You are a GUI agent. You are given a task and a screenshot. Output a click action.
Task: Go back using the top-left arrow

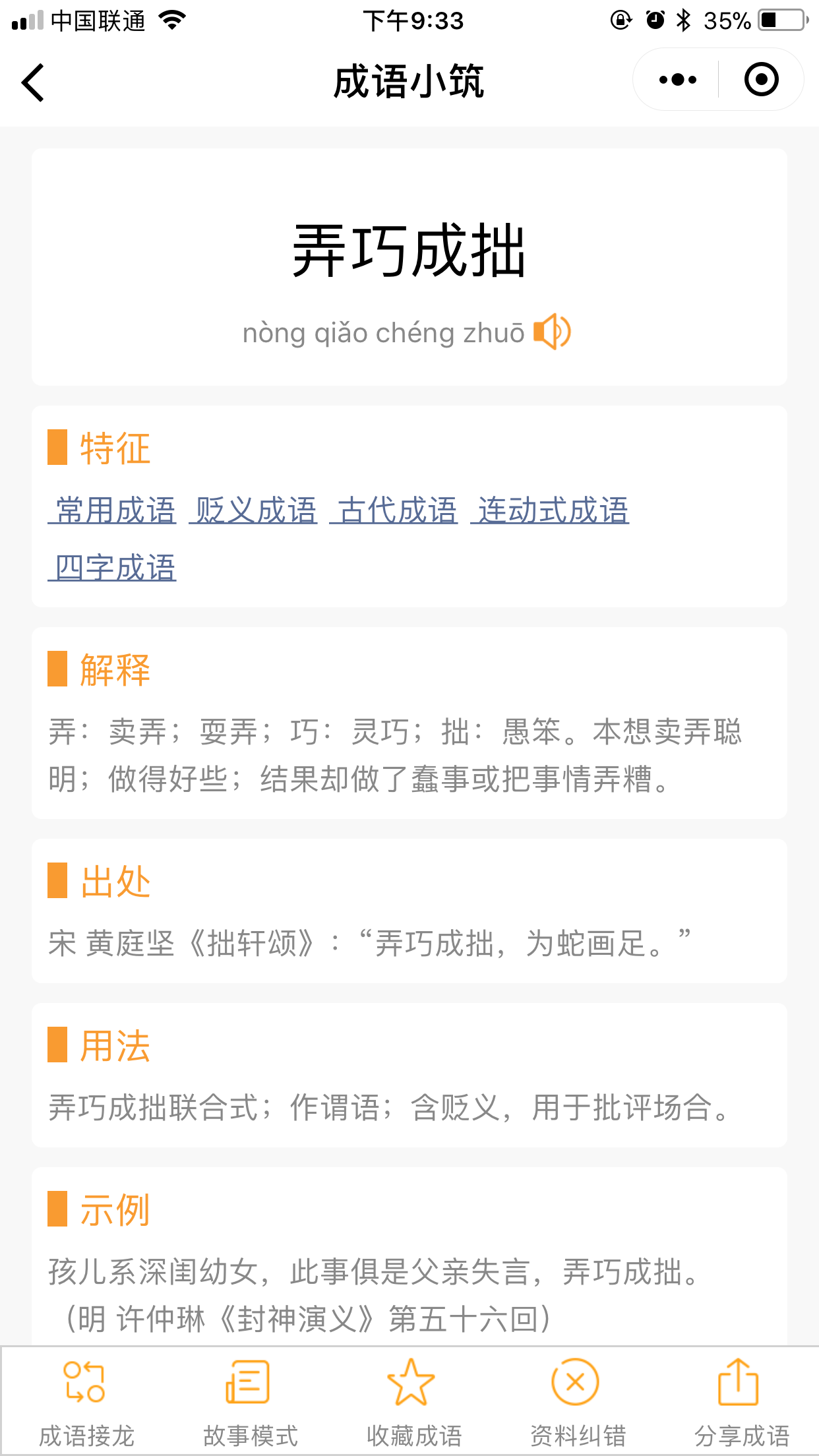[33, 82]
